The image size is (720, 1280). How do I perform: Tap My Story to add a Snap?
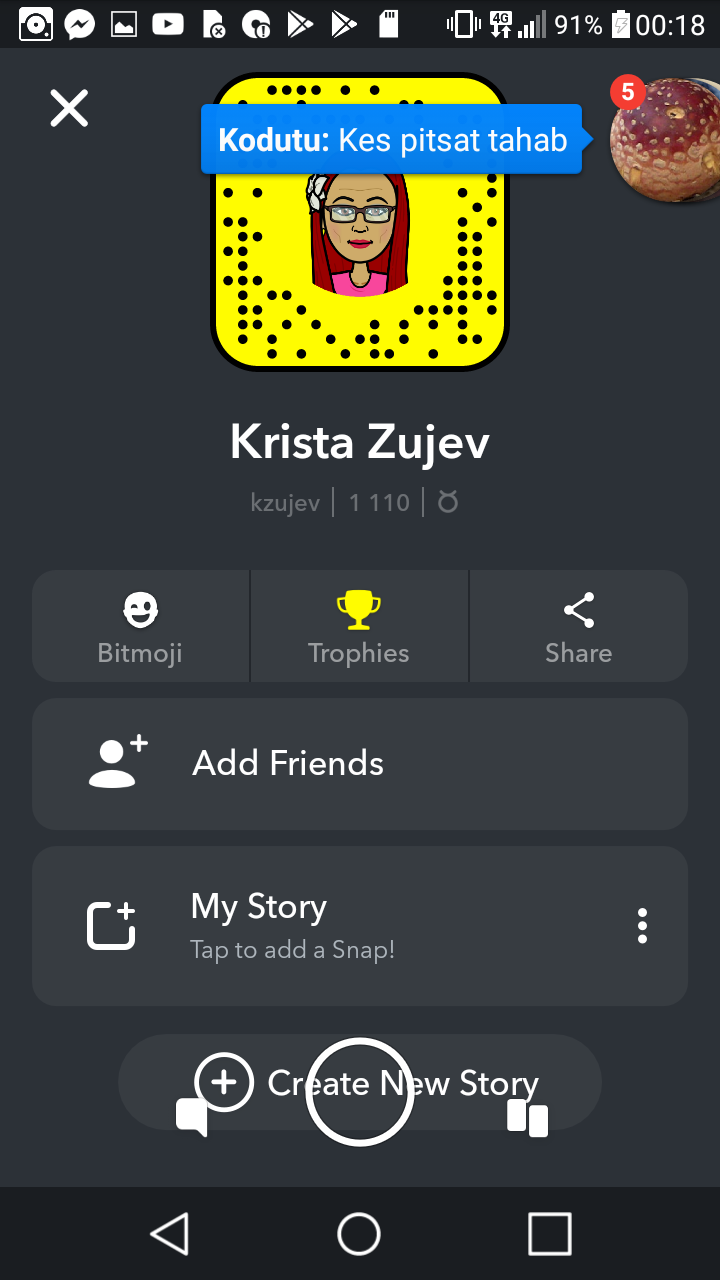330,926
